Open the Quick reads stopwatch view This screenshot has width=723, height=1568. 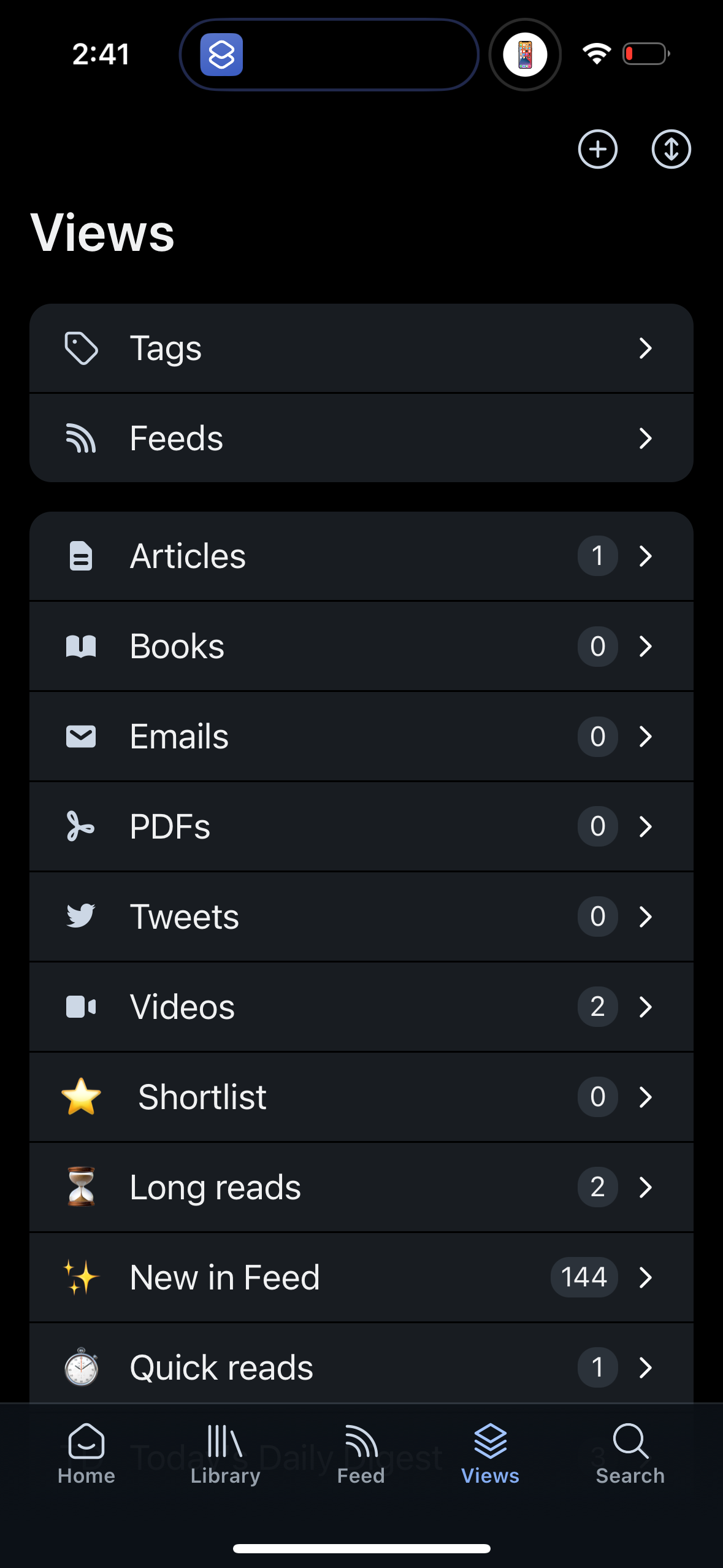(361, 1367)
